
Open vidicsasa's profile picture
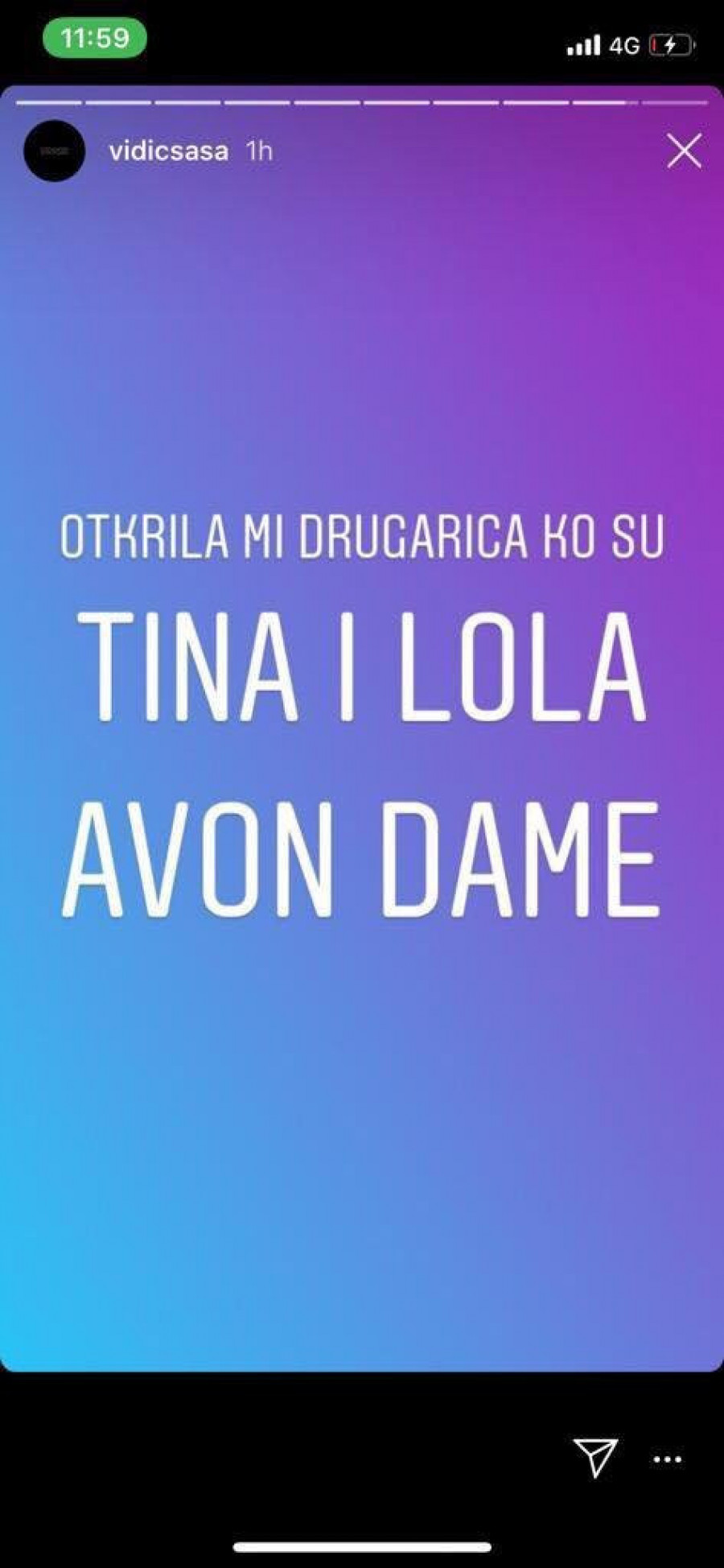click(54, 151)
